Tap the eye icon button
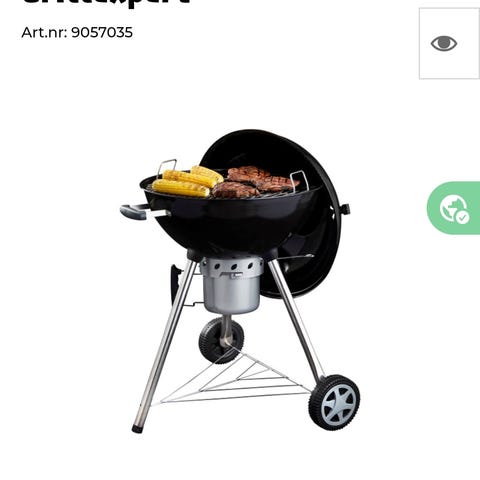This screenshot has height=480, width=480. 449,44
